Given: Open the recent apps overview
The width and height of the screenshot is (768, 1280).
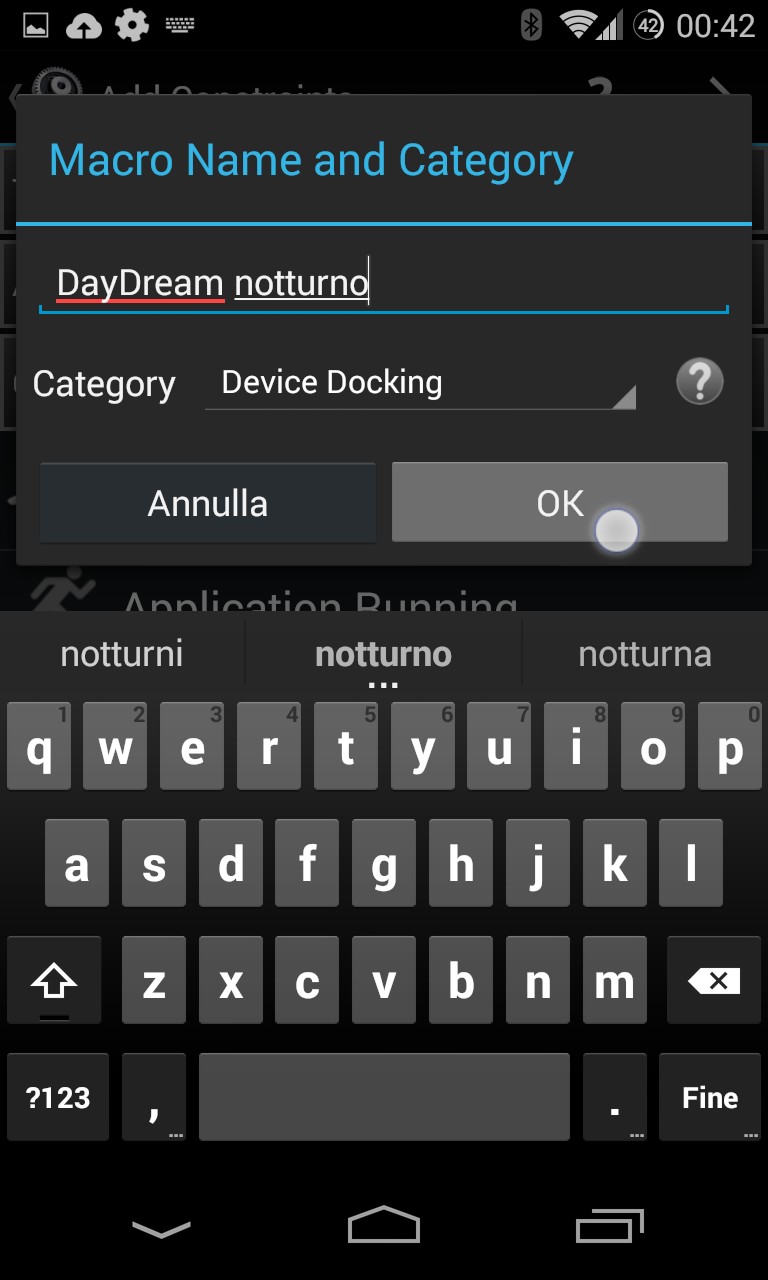Looking at the screenshot, I should coord(609,1226).
